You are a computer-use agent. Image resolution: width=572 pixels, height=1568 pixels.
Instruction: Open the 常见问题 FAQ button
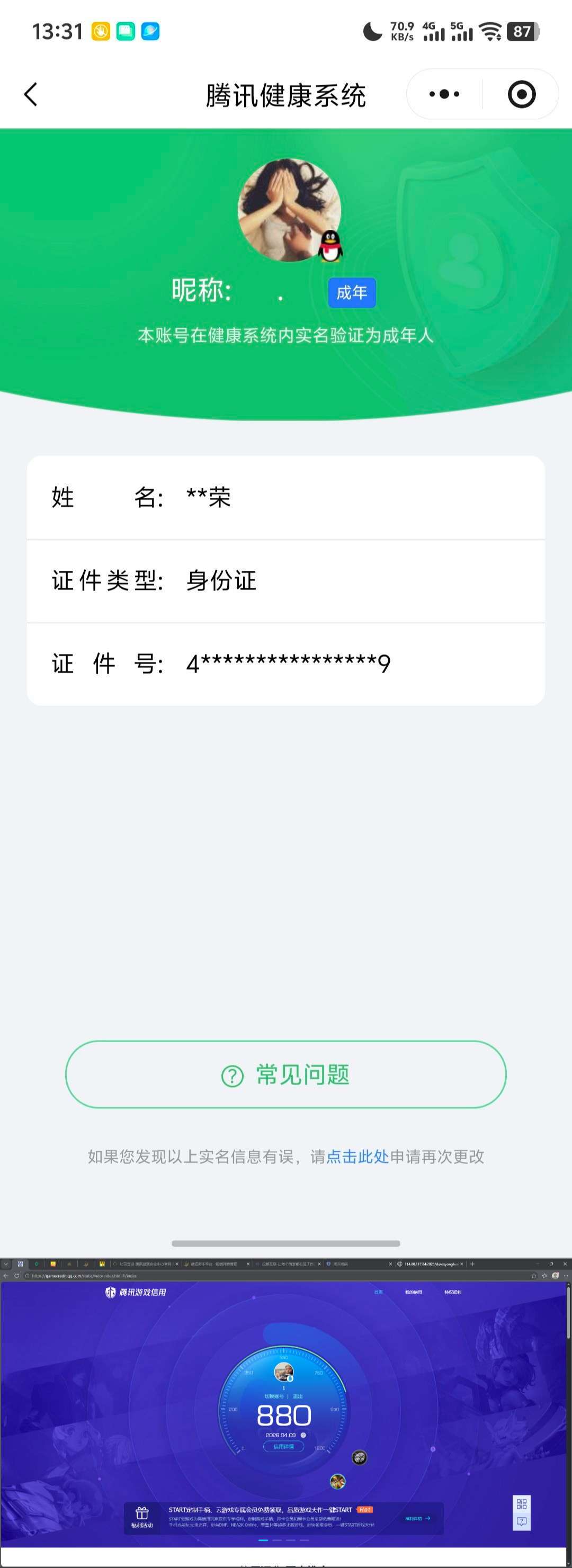tap(286, 1075)
